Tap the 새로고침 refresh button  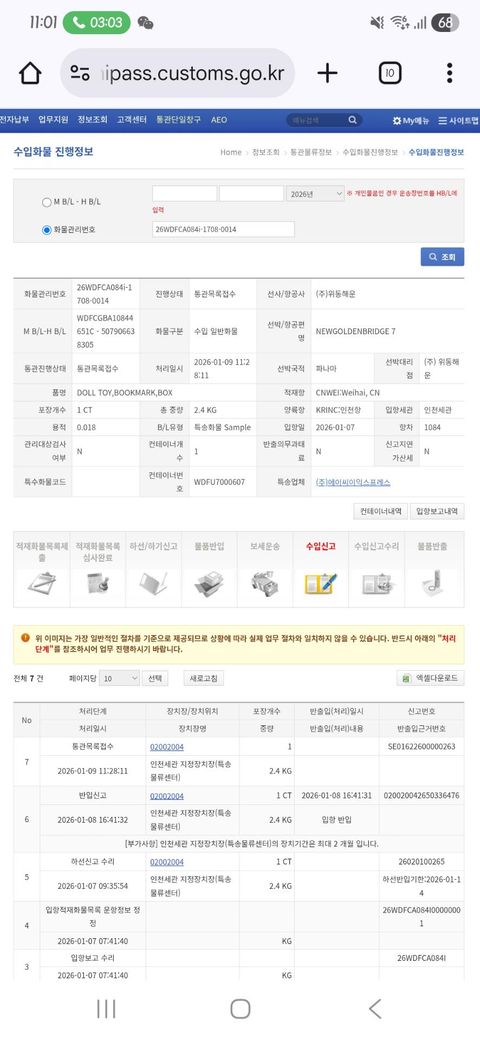204,679
